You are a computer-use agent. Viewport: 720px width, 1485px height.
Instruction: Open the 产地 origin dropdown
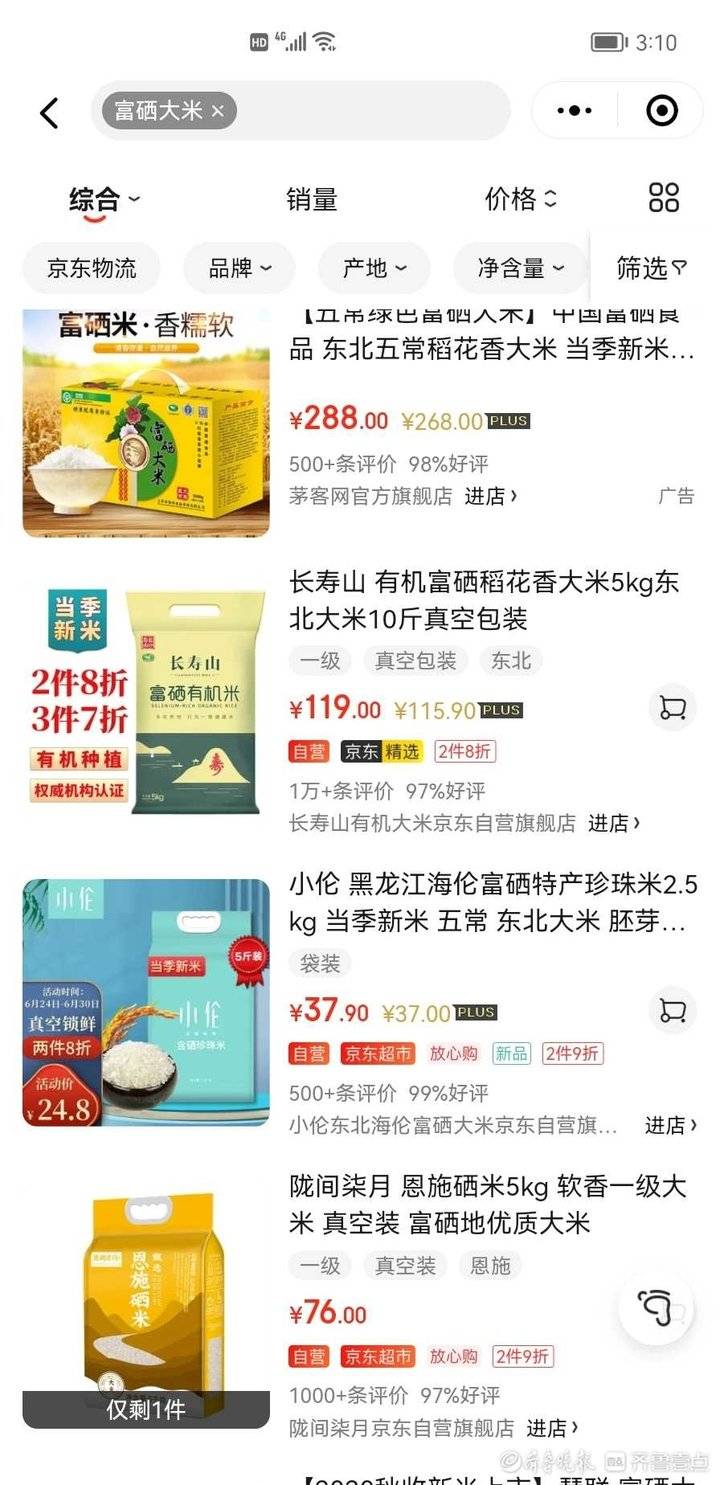(374, 268)
